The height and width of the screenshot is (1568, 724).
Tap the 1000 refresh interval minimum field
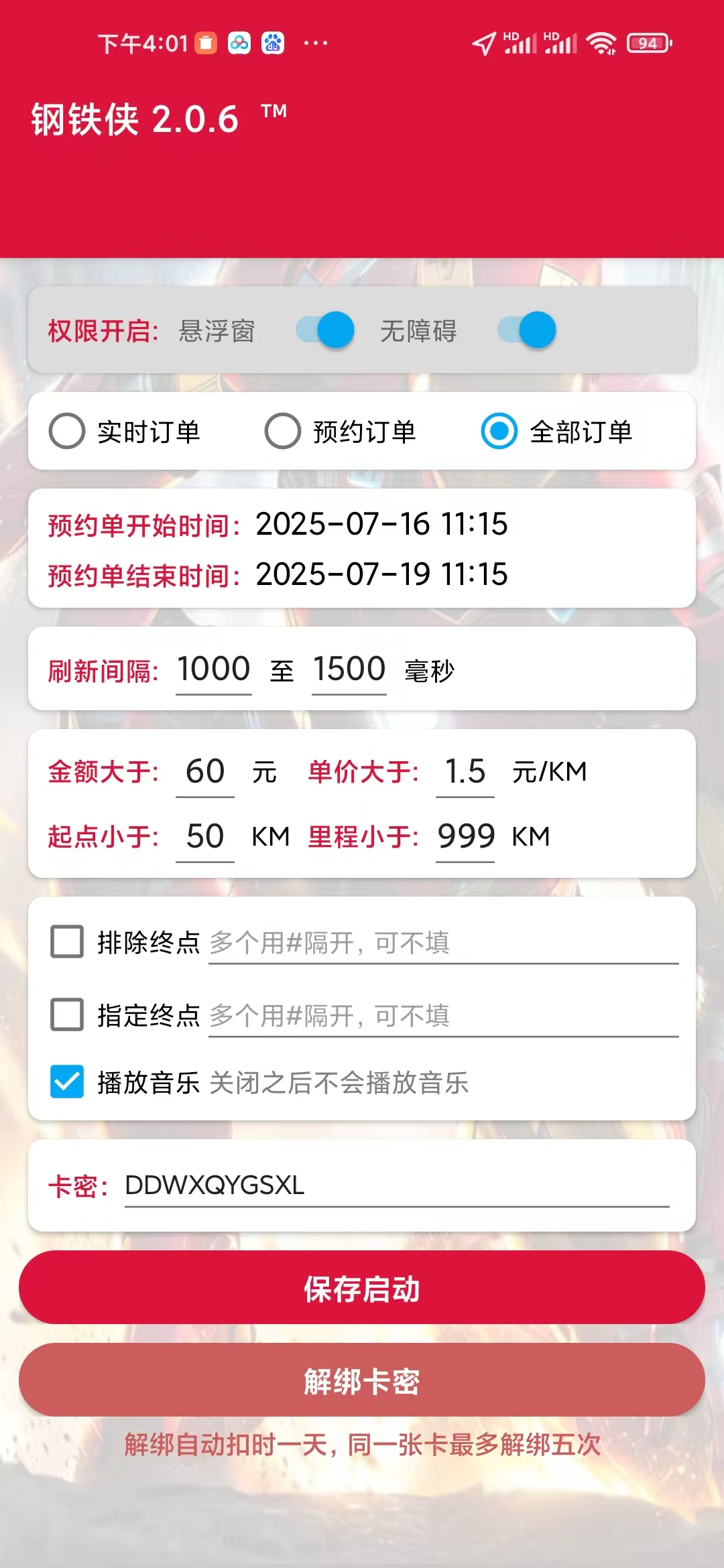(x=214, y=669)
